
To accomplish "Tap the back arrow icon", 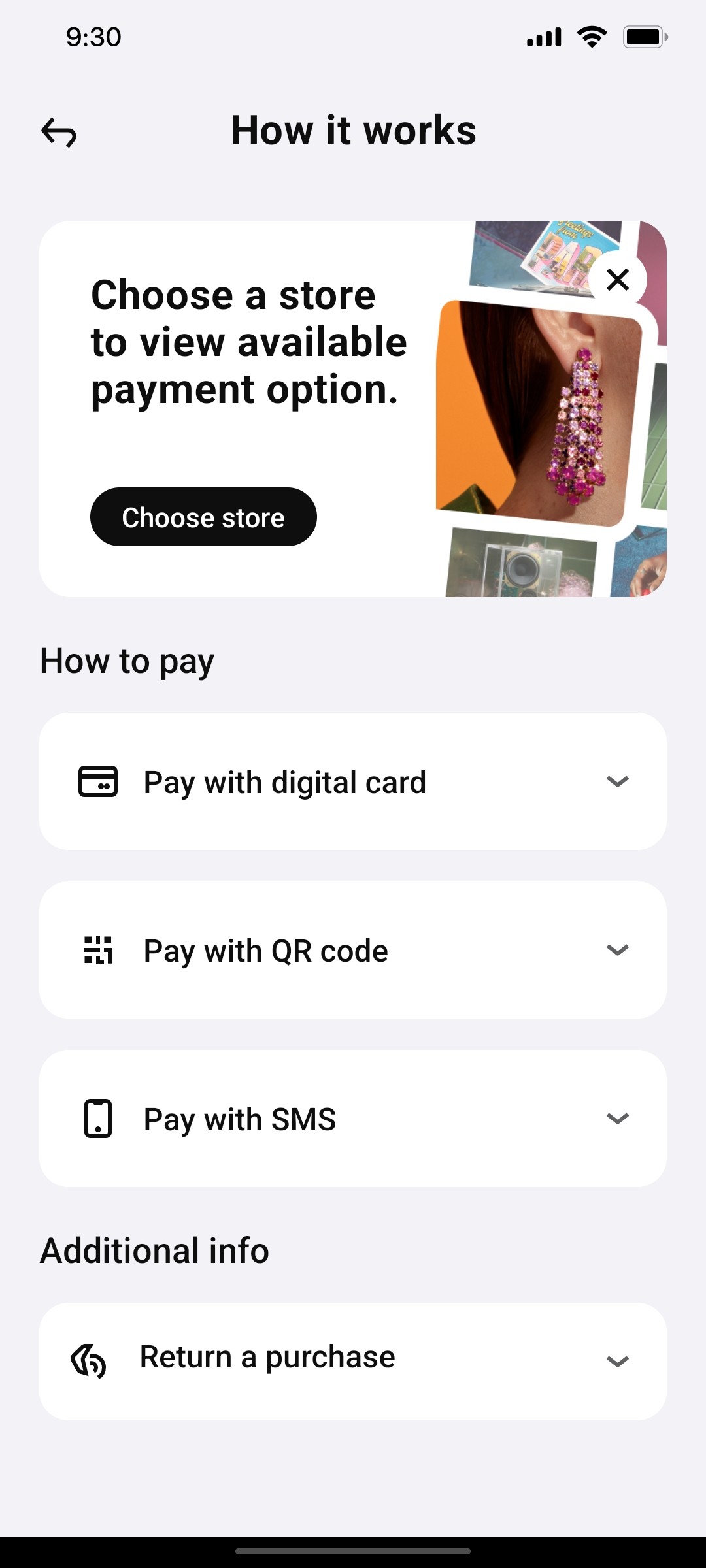I will click(59, 133).
